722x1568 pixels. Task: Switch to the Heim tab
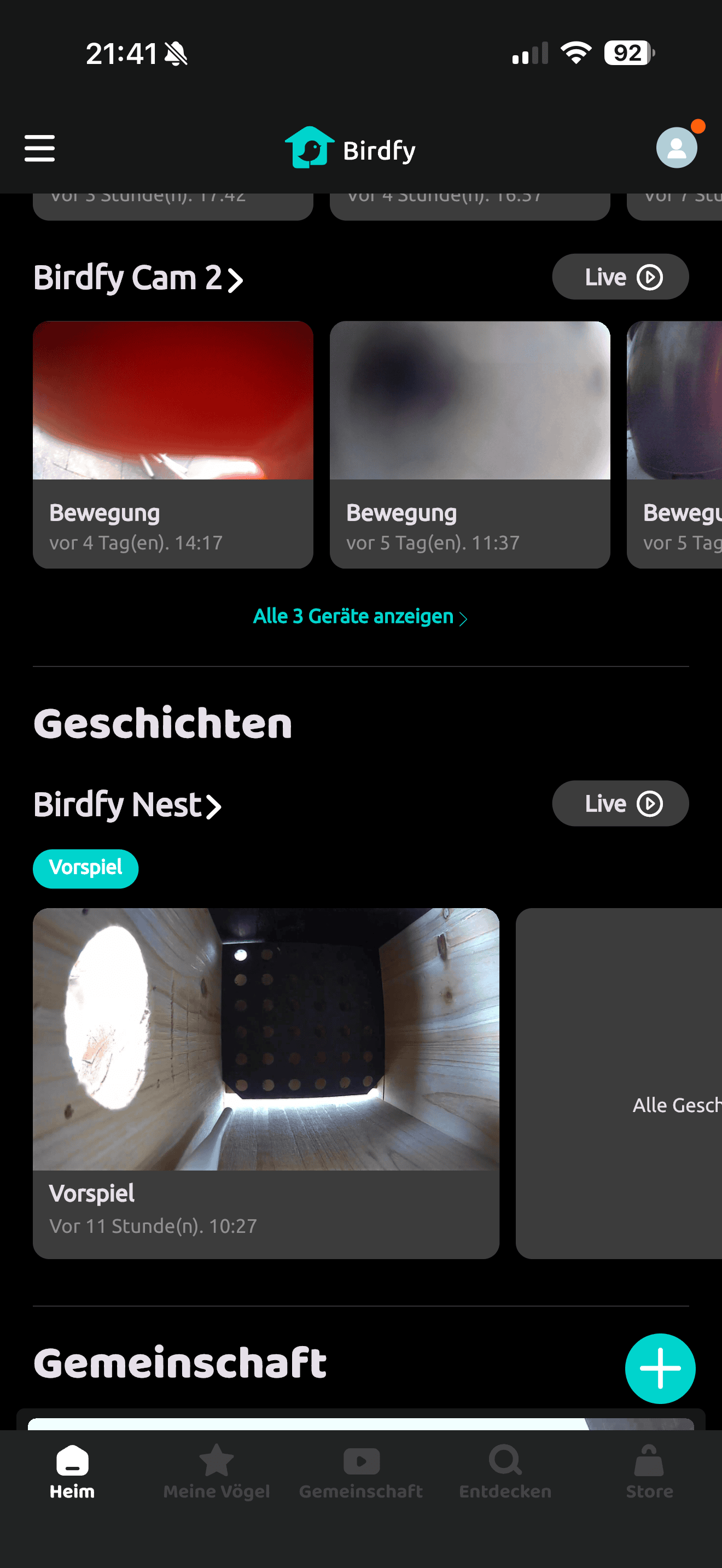tap(72, 1472)
